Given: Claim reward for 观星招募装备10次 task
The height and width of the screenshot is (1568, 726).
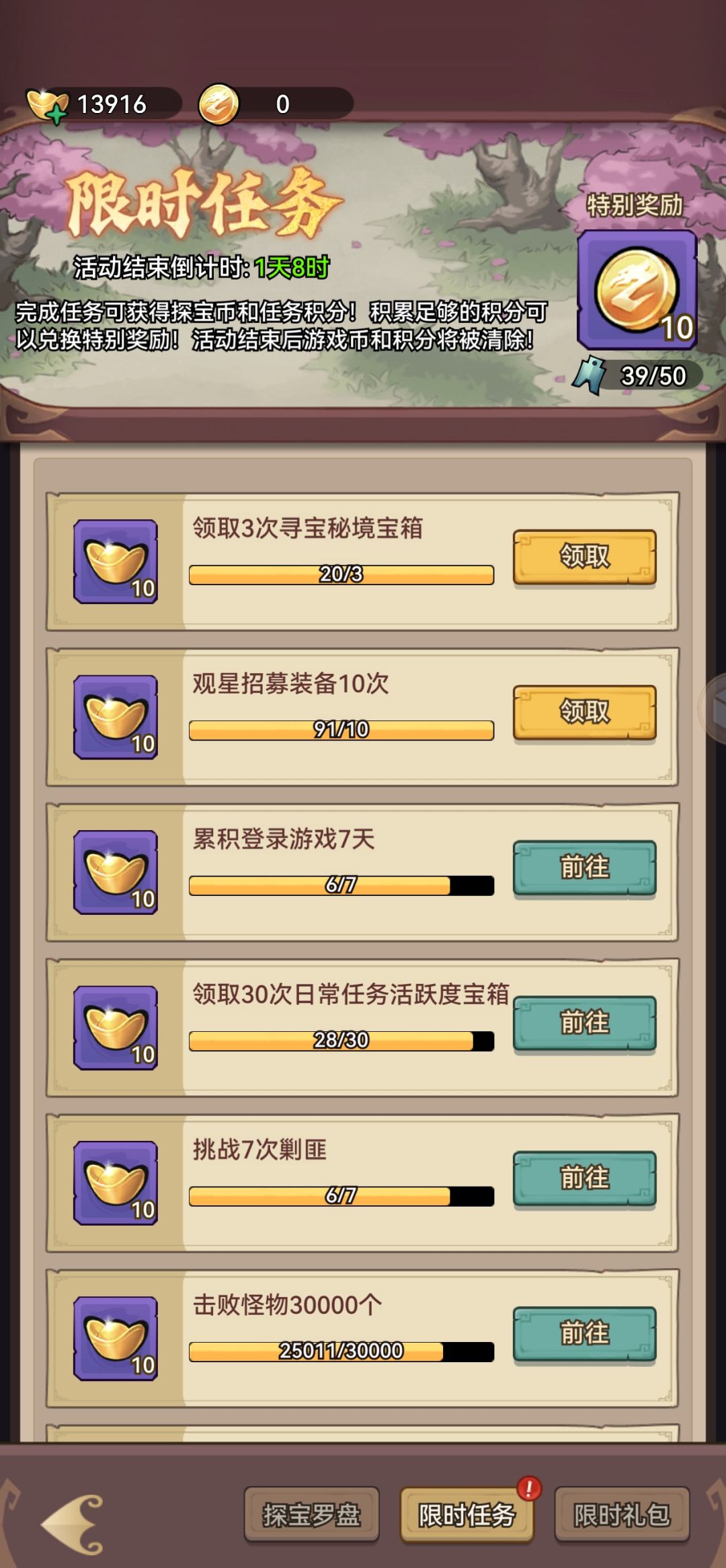Looking at the screenshot, I should click(x=584, y=712).
